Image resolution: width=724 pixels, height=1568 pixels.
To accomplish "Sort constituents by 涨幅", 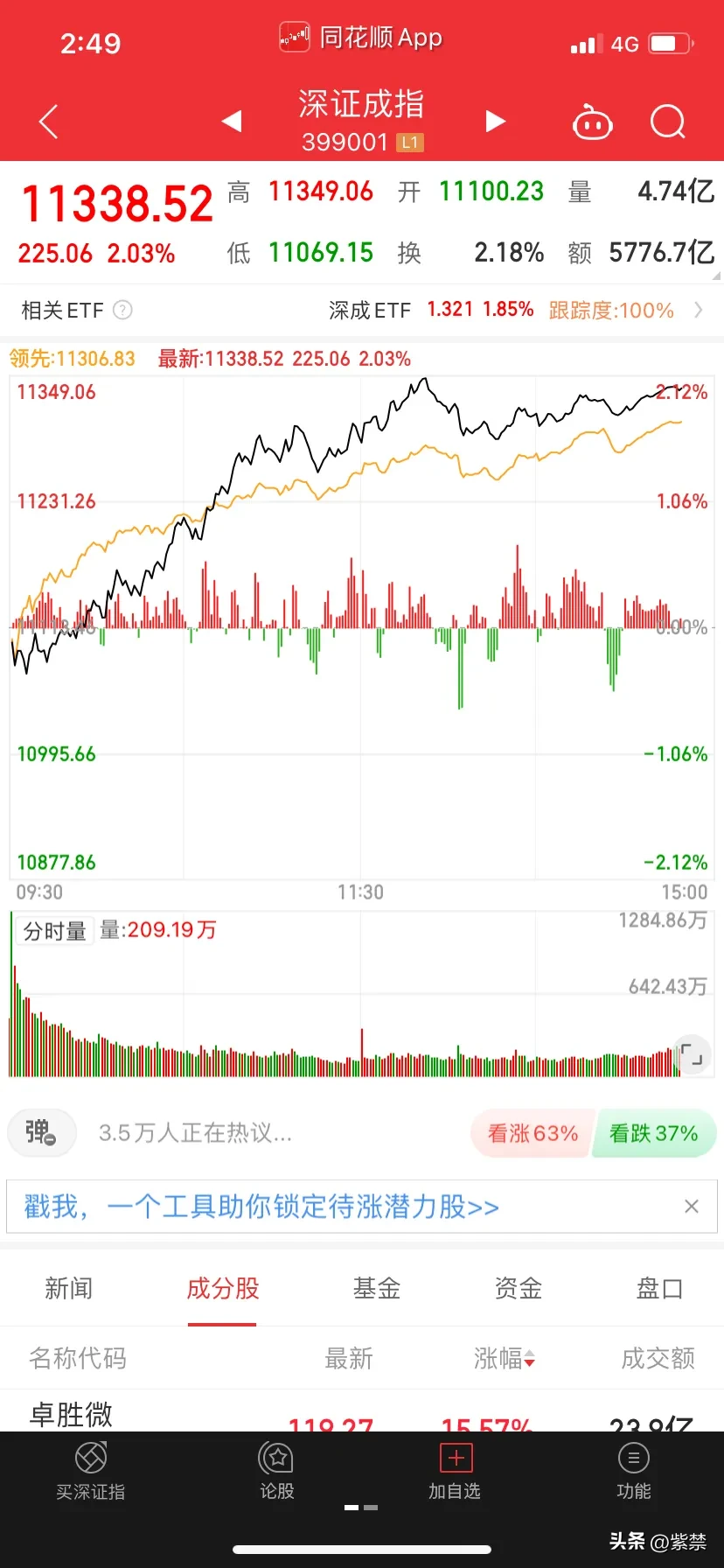I will point(505,1358).
